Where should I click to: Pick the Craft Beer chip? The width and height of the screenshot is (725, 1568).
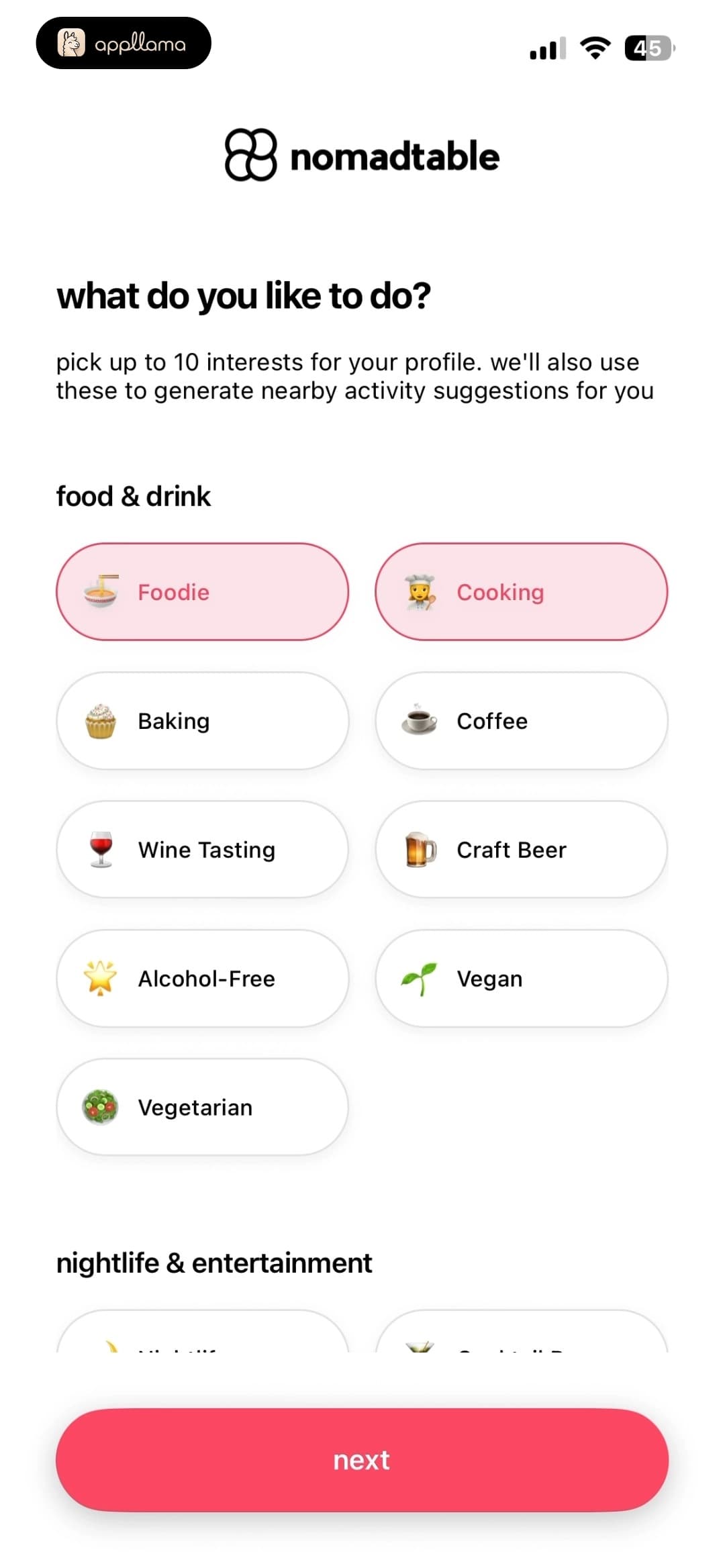point(522,849)
